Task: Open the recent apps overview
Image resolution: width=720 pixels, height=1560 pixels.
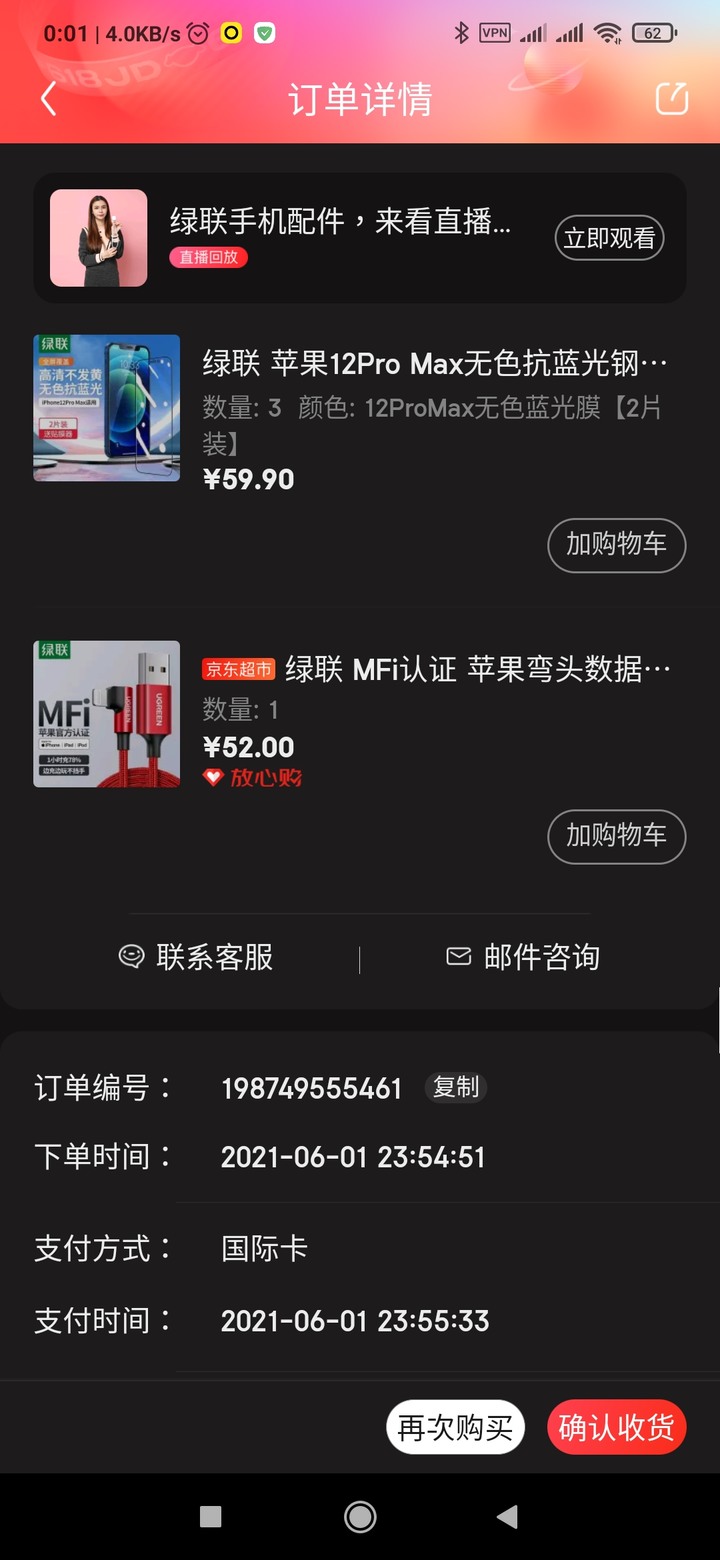Action: [x=210, y=1517]
